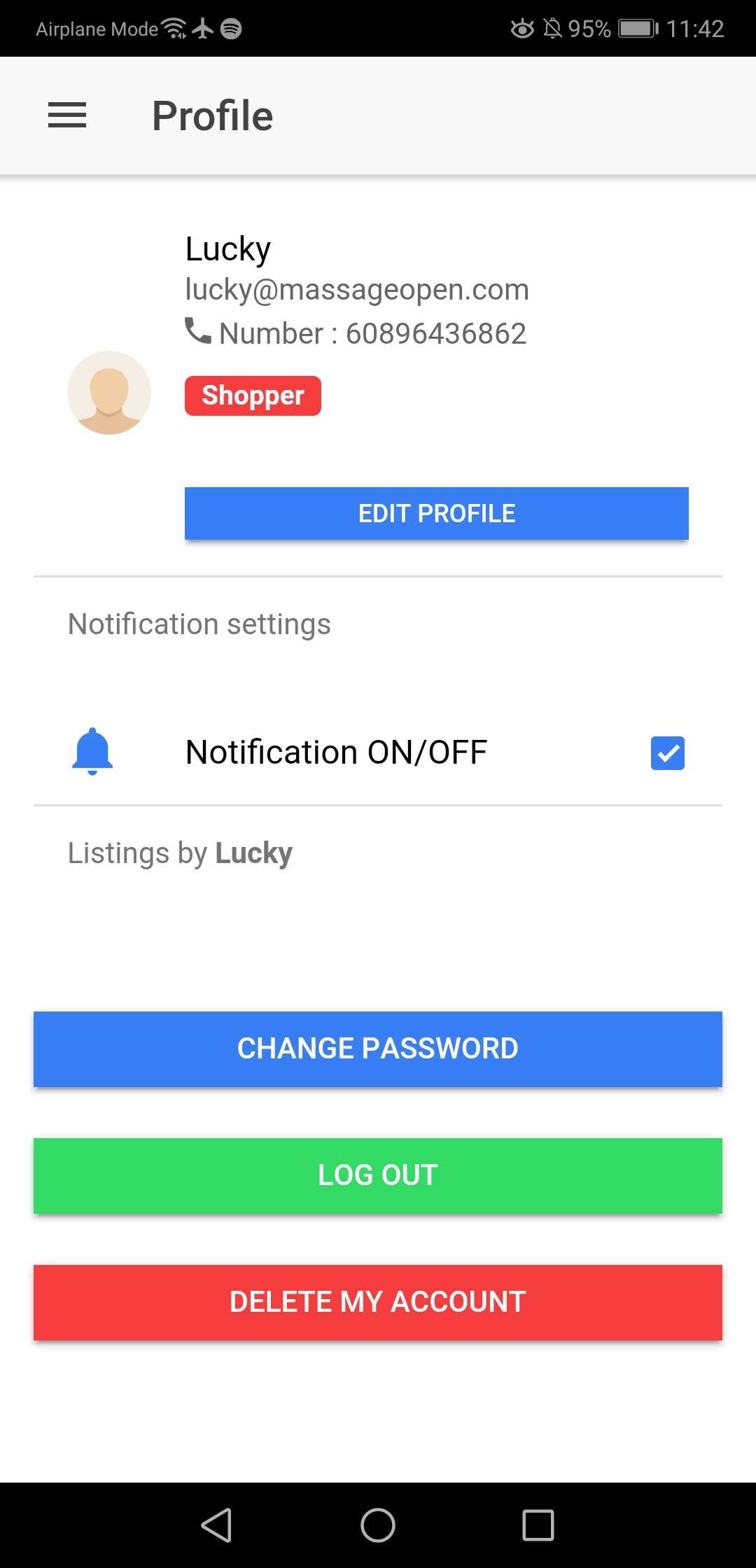Viewport: 756px width, 1568px height.
Task: Select Delete My Account
Action: [x=378, y=1302]
